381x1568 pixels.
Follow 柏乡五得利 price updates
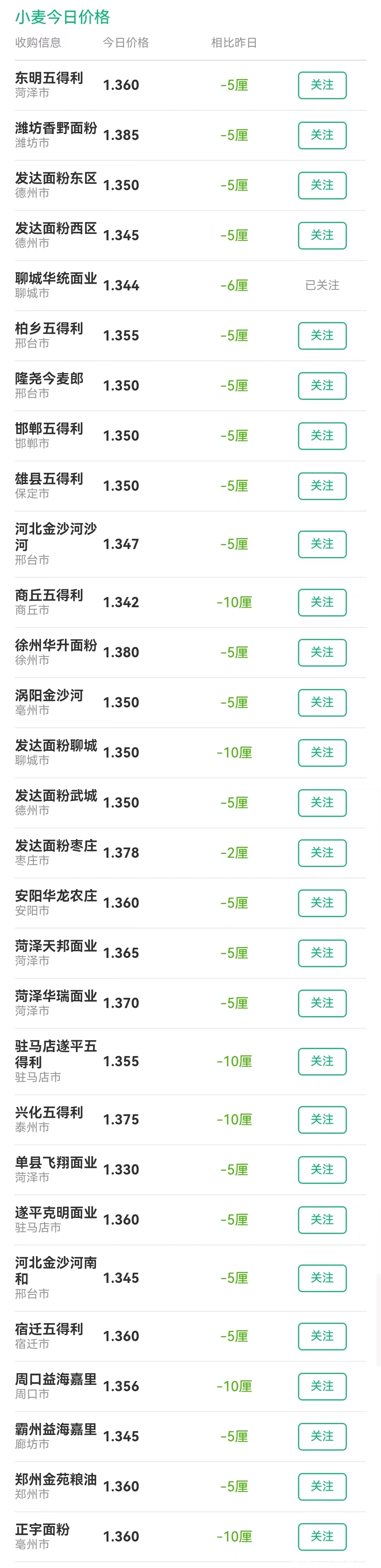pos(322,336)
